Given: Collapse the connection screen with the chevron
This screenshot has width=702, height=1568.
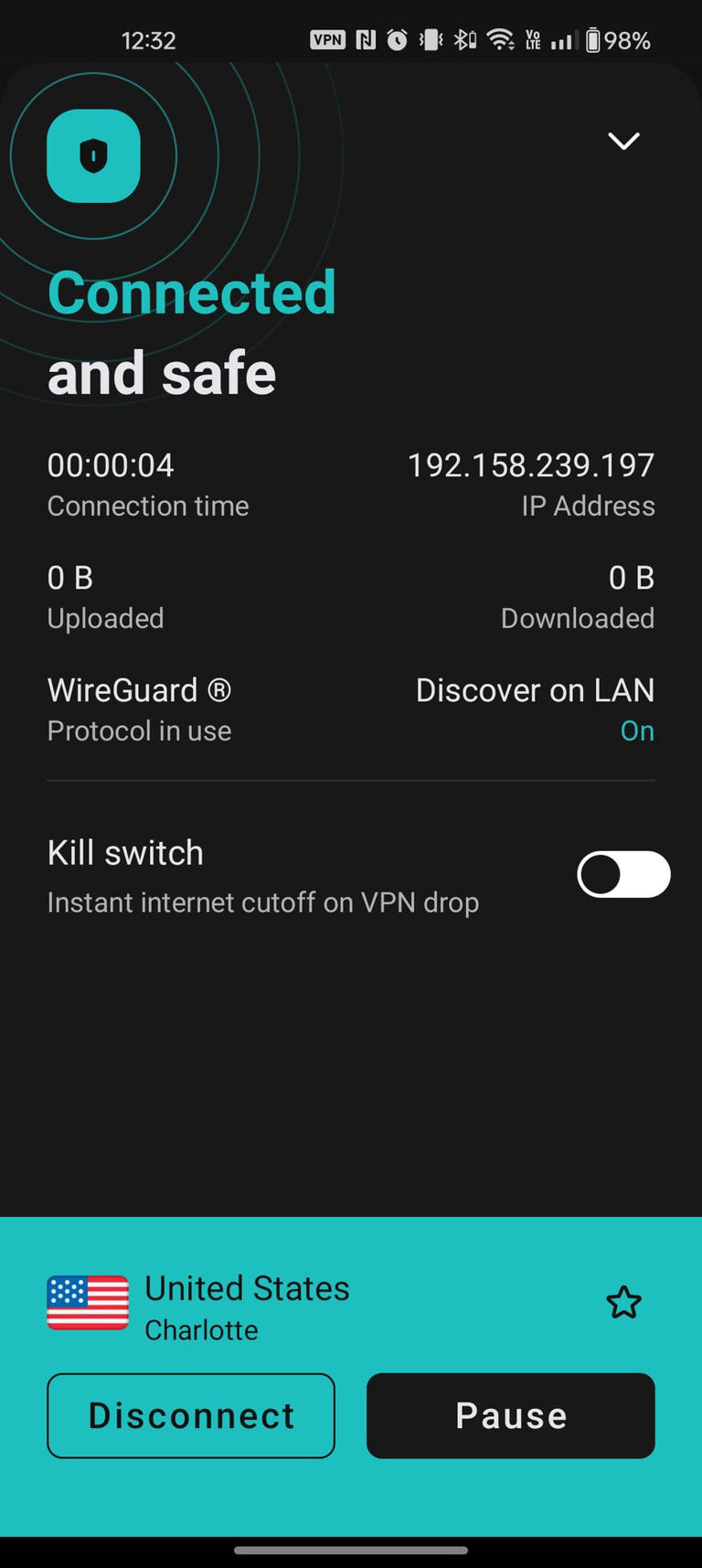Looking at the screenshot, I should click(x=622, y=141).
